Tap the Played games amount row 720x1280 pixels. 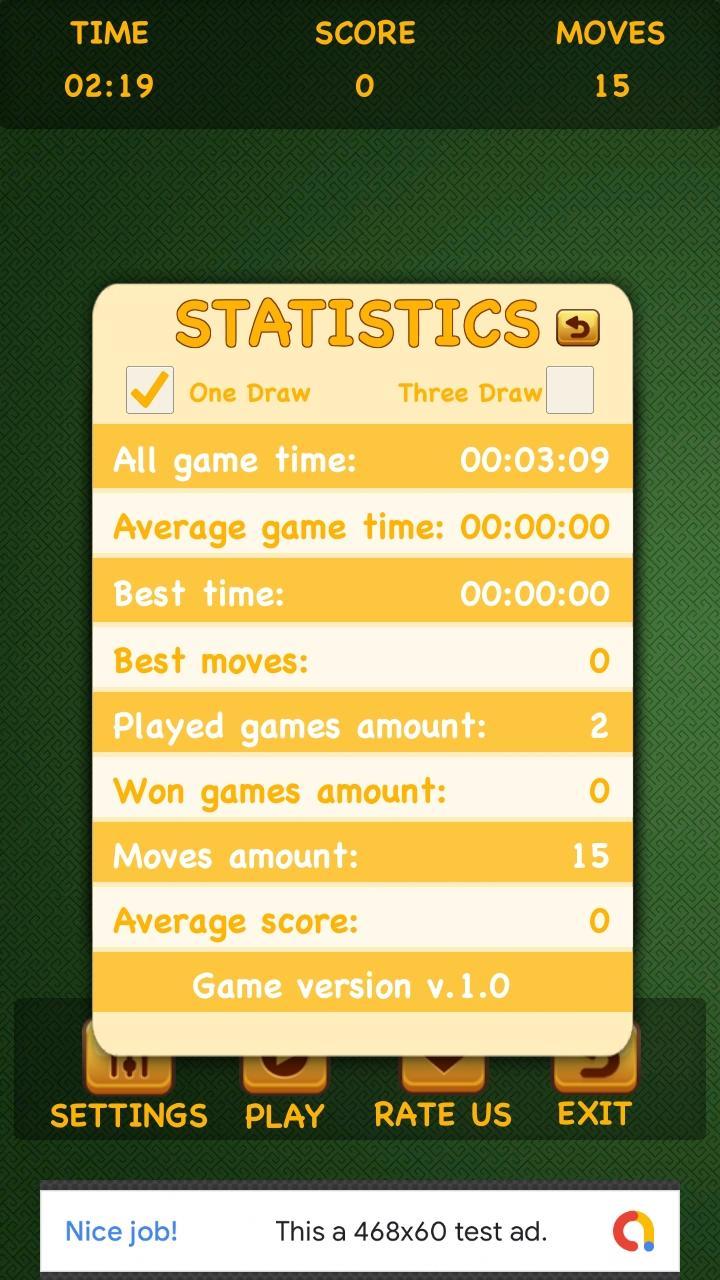(362, 726)
